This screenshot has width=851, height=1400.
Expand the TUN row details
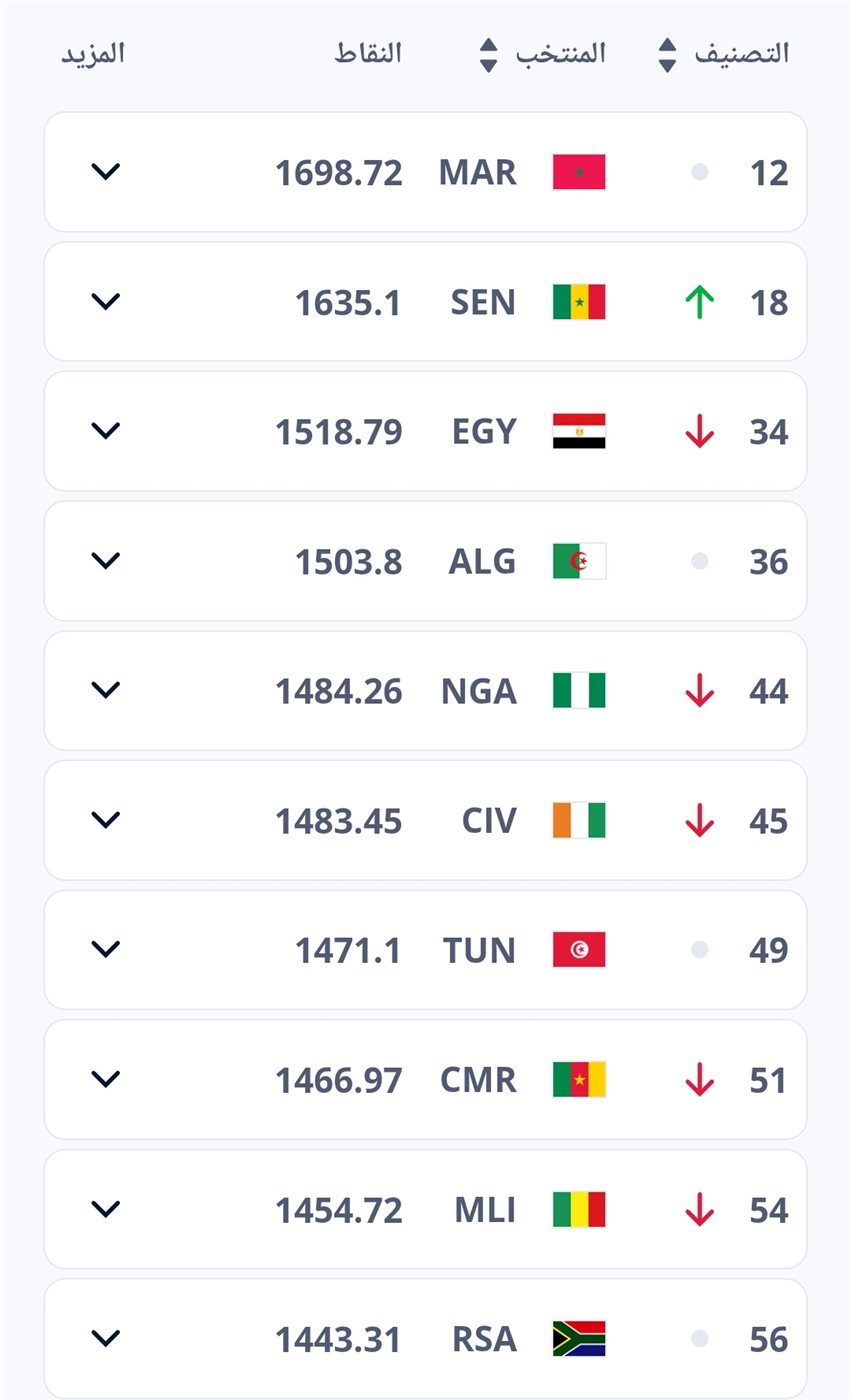(105, 949)
